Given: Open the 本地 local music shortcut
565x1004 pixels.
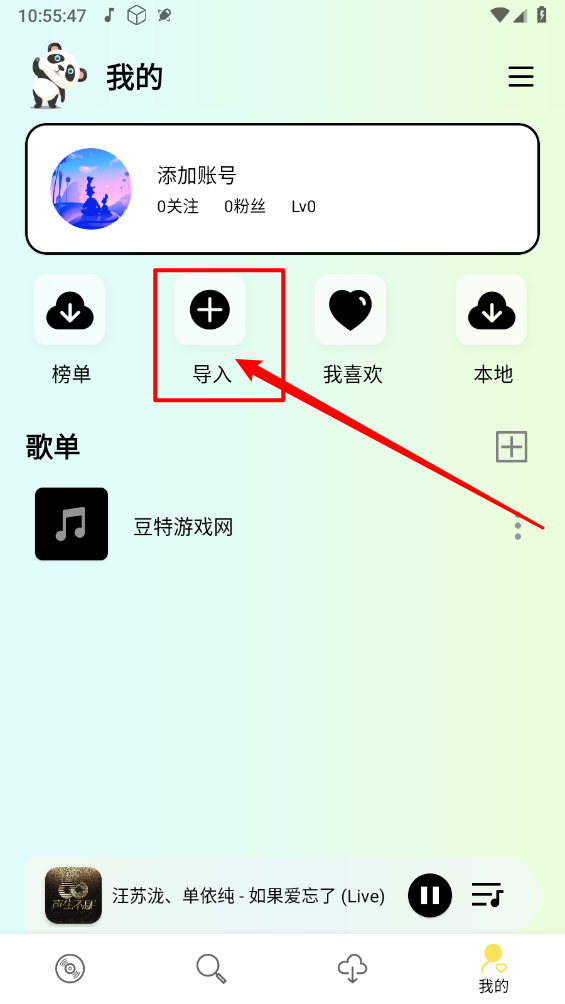Looking at the screenshot, I should [491, 330].
